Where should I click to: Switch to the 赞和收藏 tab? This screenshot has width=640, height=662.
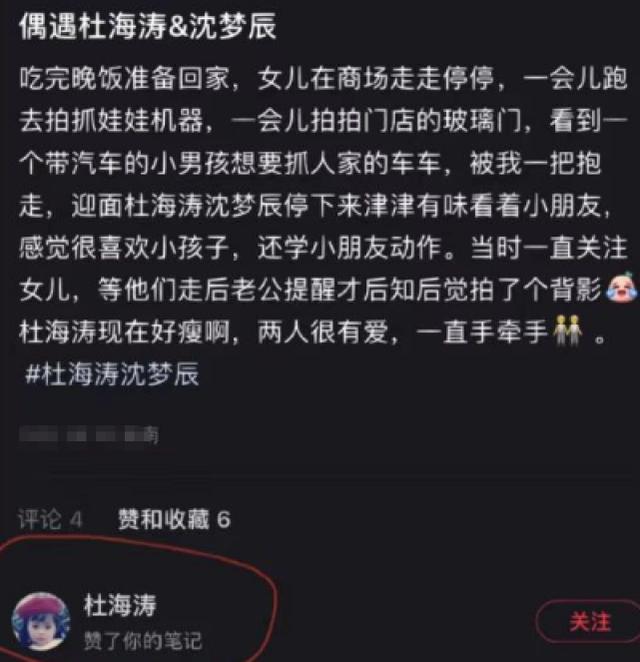coord(173,519)
